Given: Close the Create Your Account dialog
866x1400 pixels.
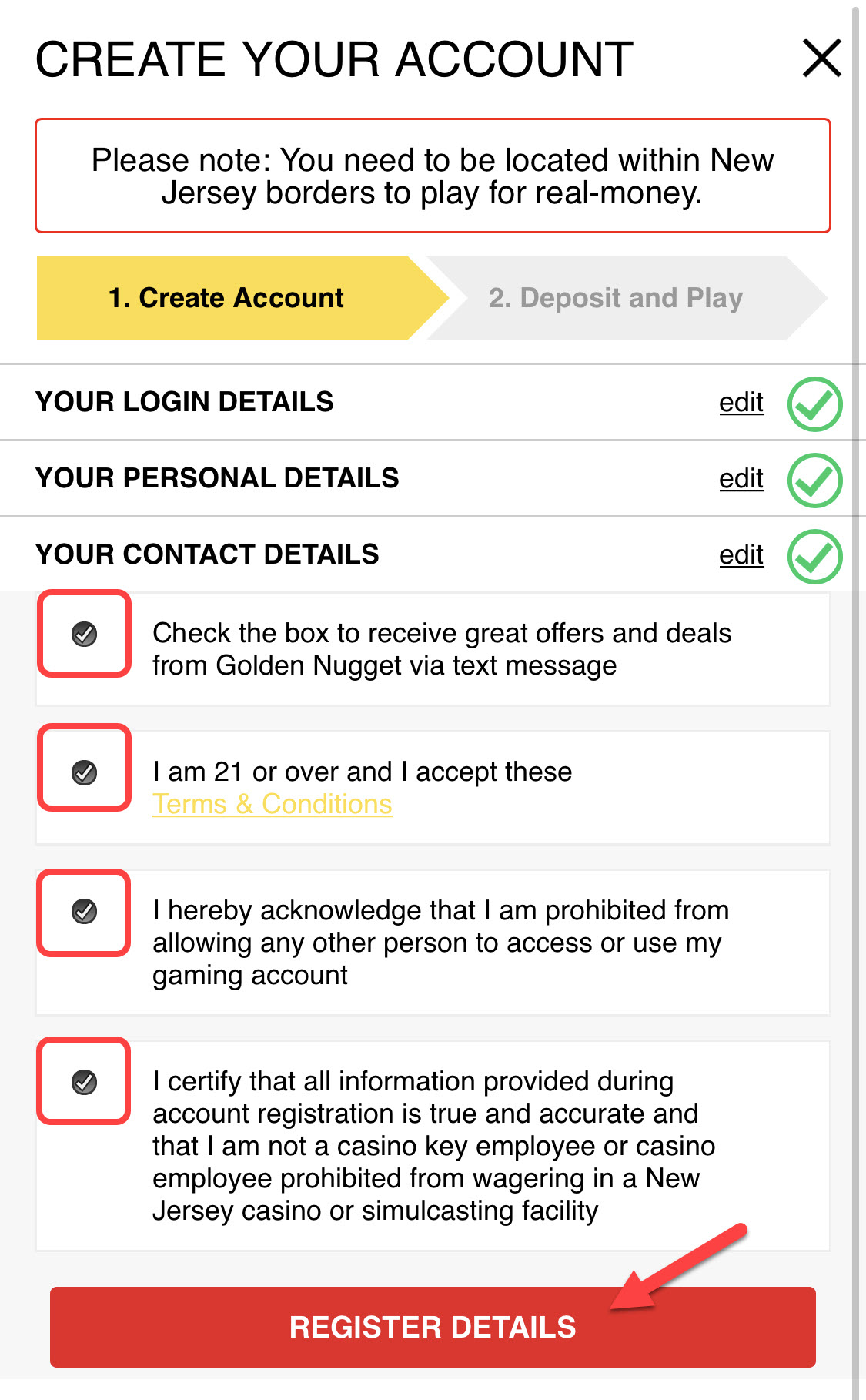Looking at the screenshot, I should click(x=821, y=59).
